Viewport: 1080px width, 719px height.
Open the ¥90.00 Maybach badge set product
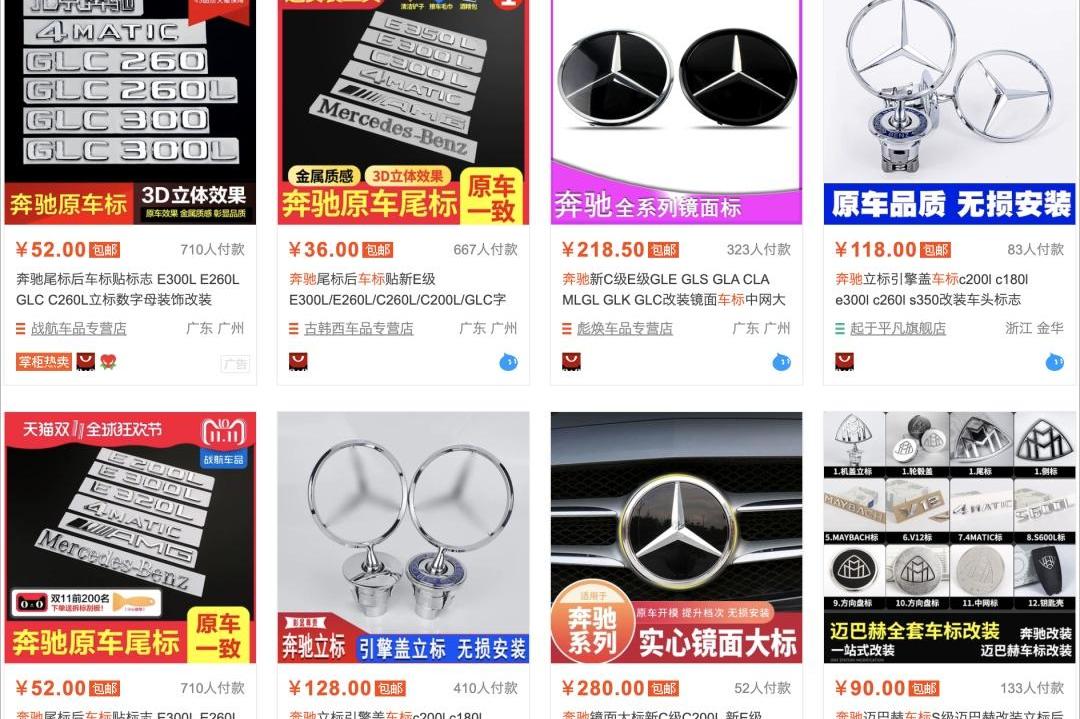tap(950, 537)
